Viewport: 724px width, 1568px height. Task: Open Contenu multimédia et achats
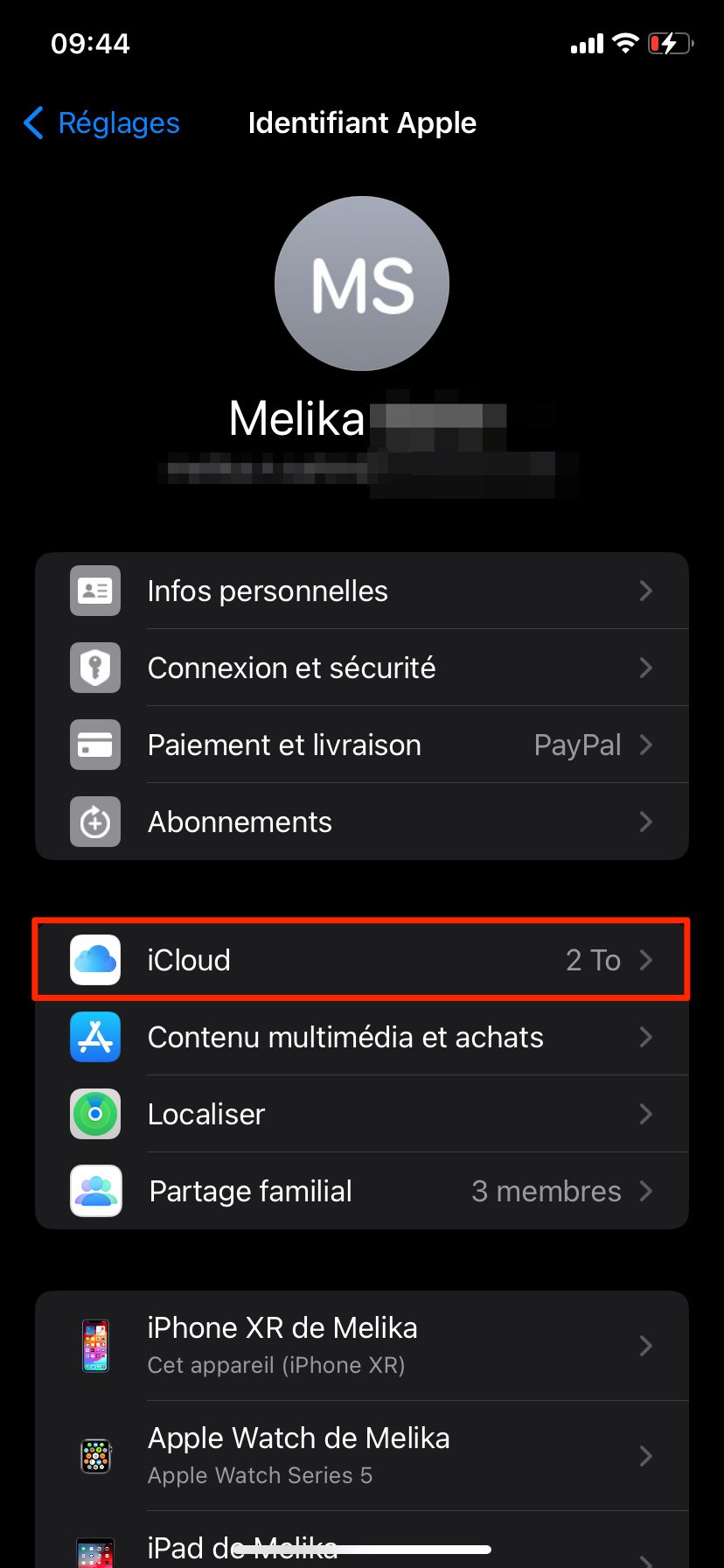362,1037
